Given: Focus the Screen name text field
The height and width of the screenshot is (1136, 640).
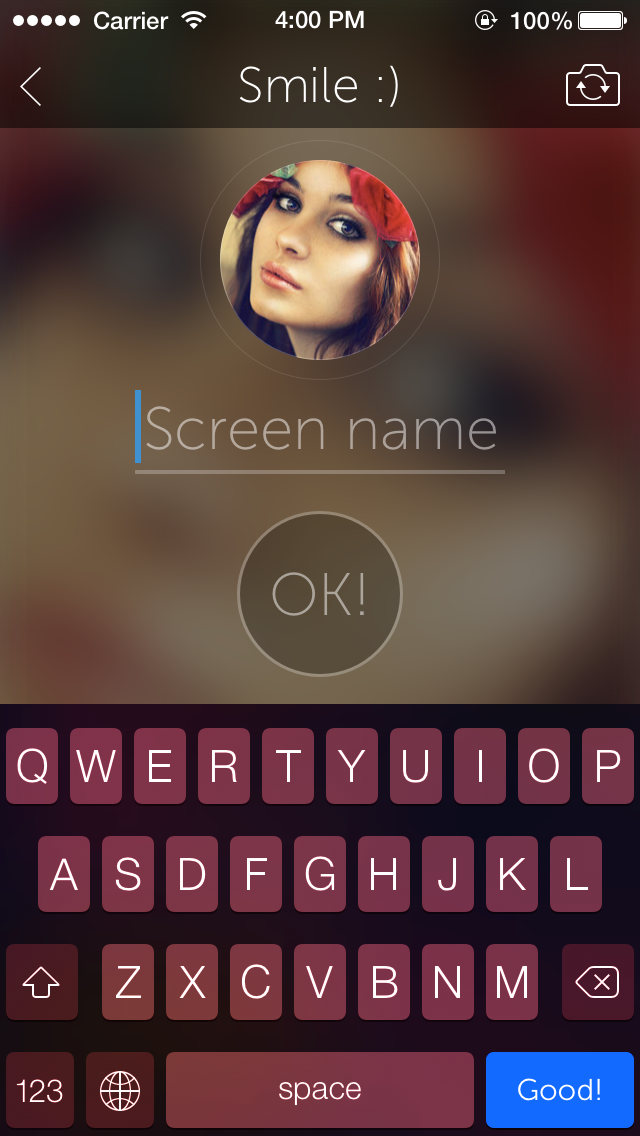Looking at the screenshot, I should [320, 430].
